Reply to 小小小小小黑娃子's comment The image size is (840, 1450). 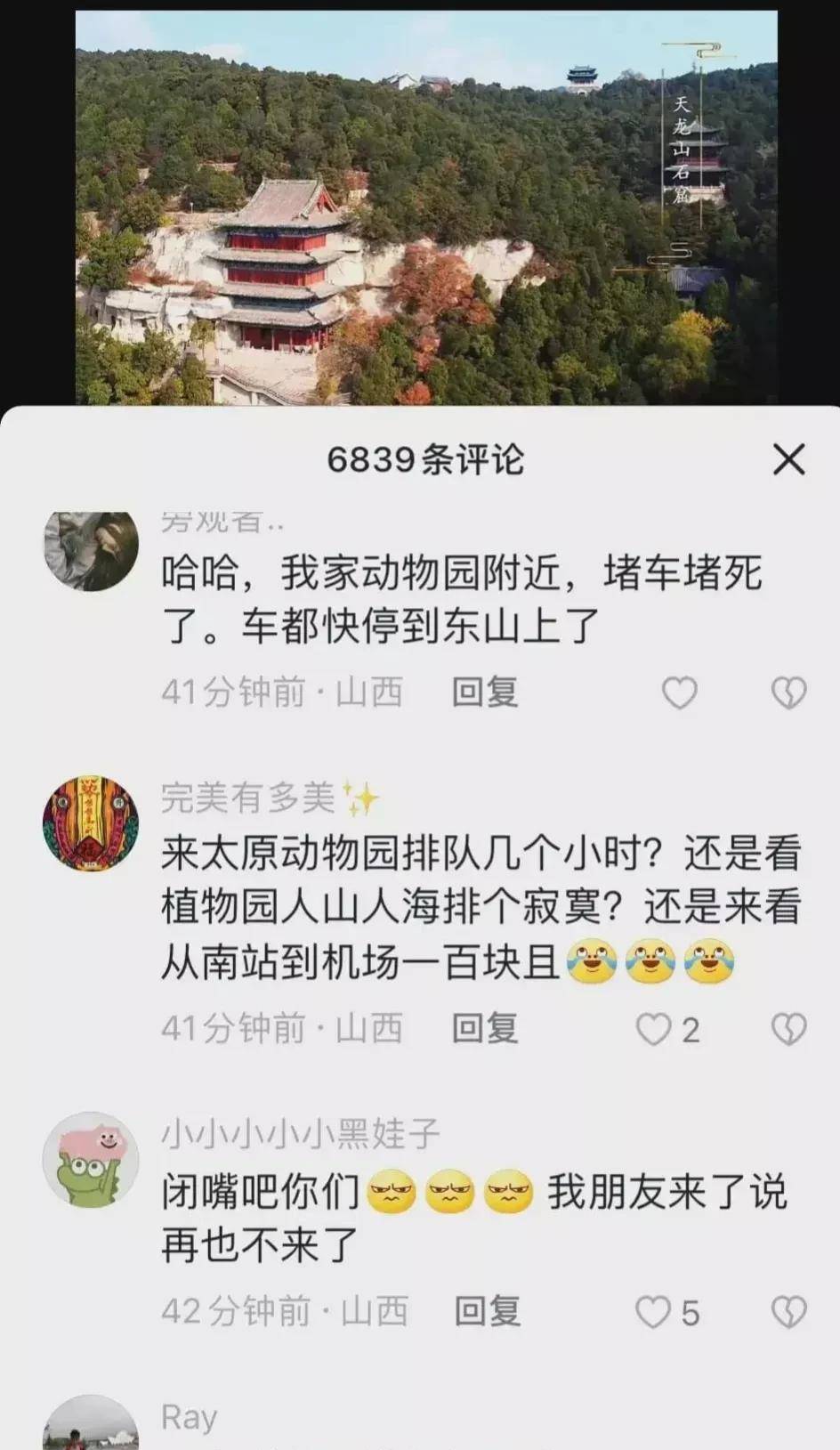click(488, 1312)
